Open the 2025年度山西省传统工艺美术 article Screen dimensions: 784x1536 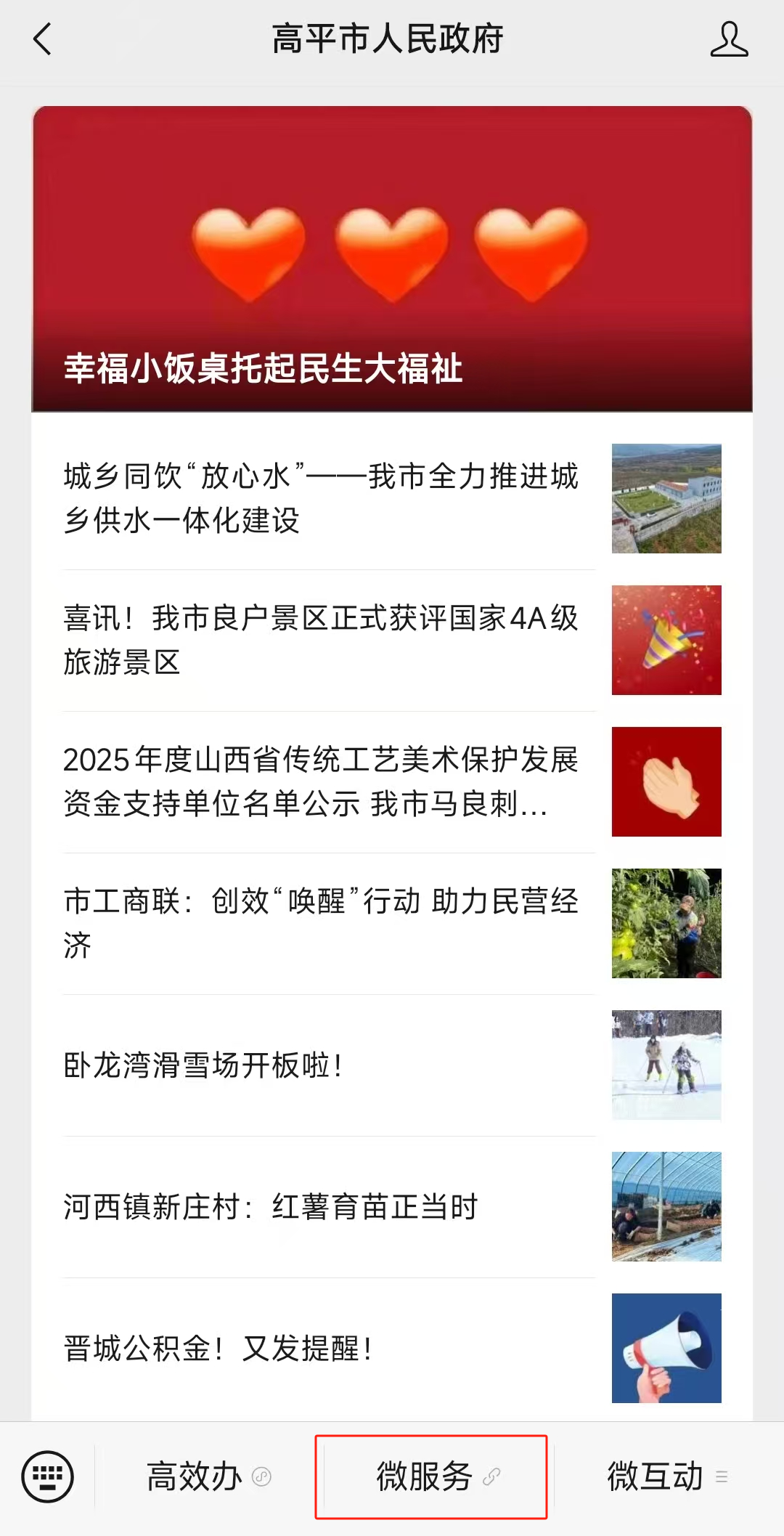(x=392, y=781)
